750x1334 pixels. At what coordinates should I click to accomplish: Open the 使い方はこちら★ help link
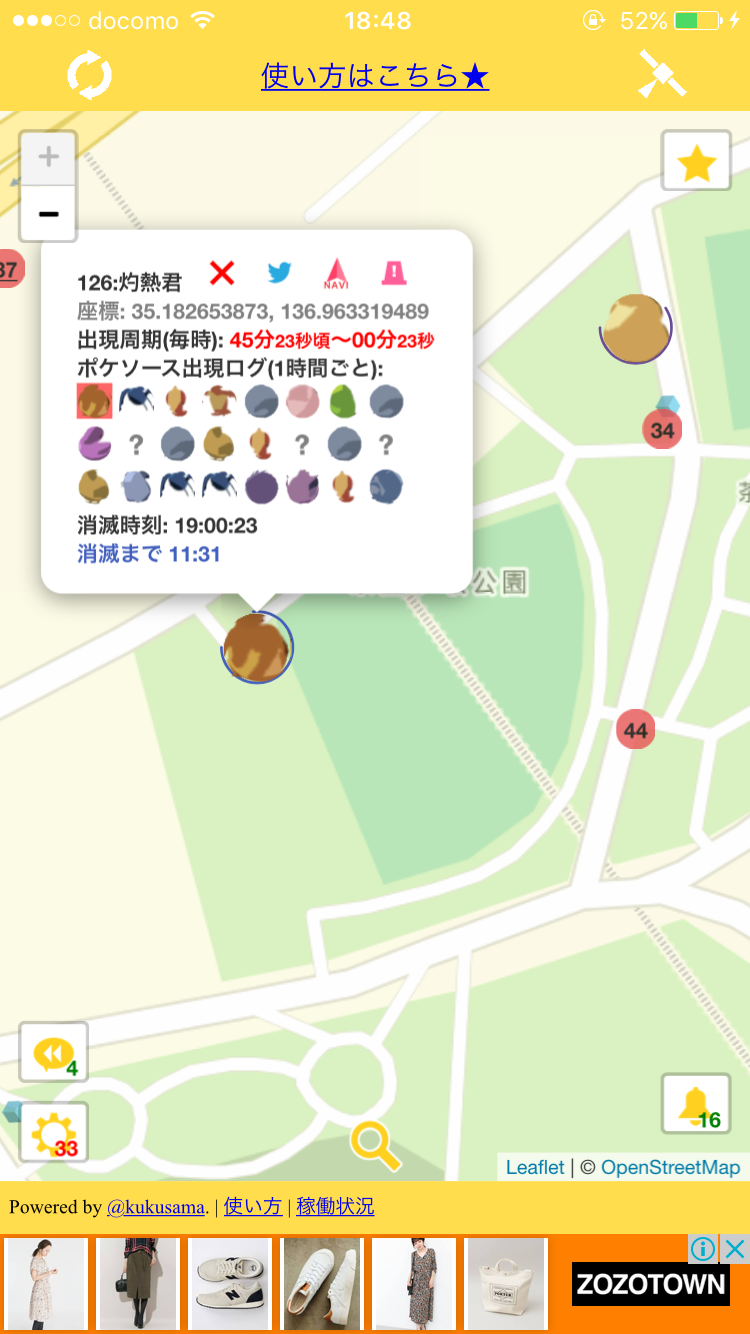(x=375, y=74)
